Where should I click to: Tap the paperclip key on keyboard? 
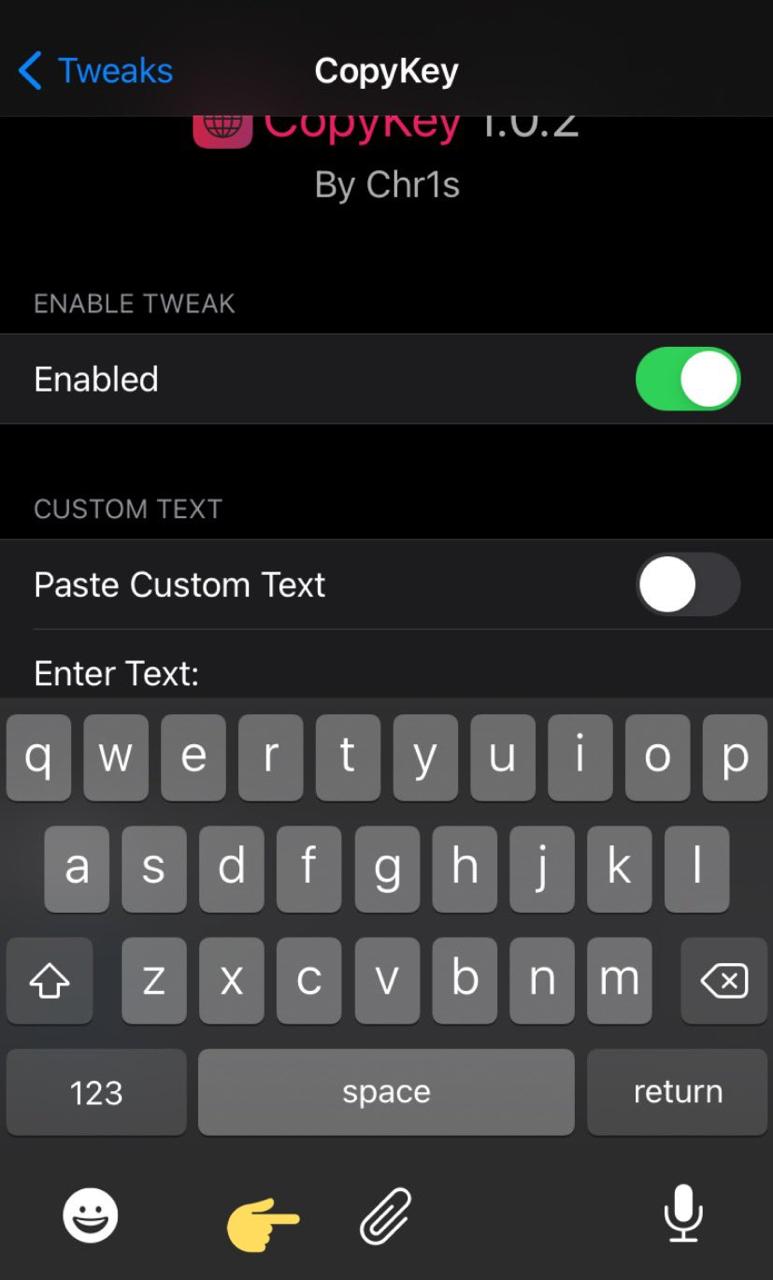coord(386,1216)
